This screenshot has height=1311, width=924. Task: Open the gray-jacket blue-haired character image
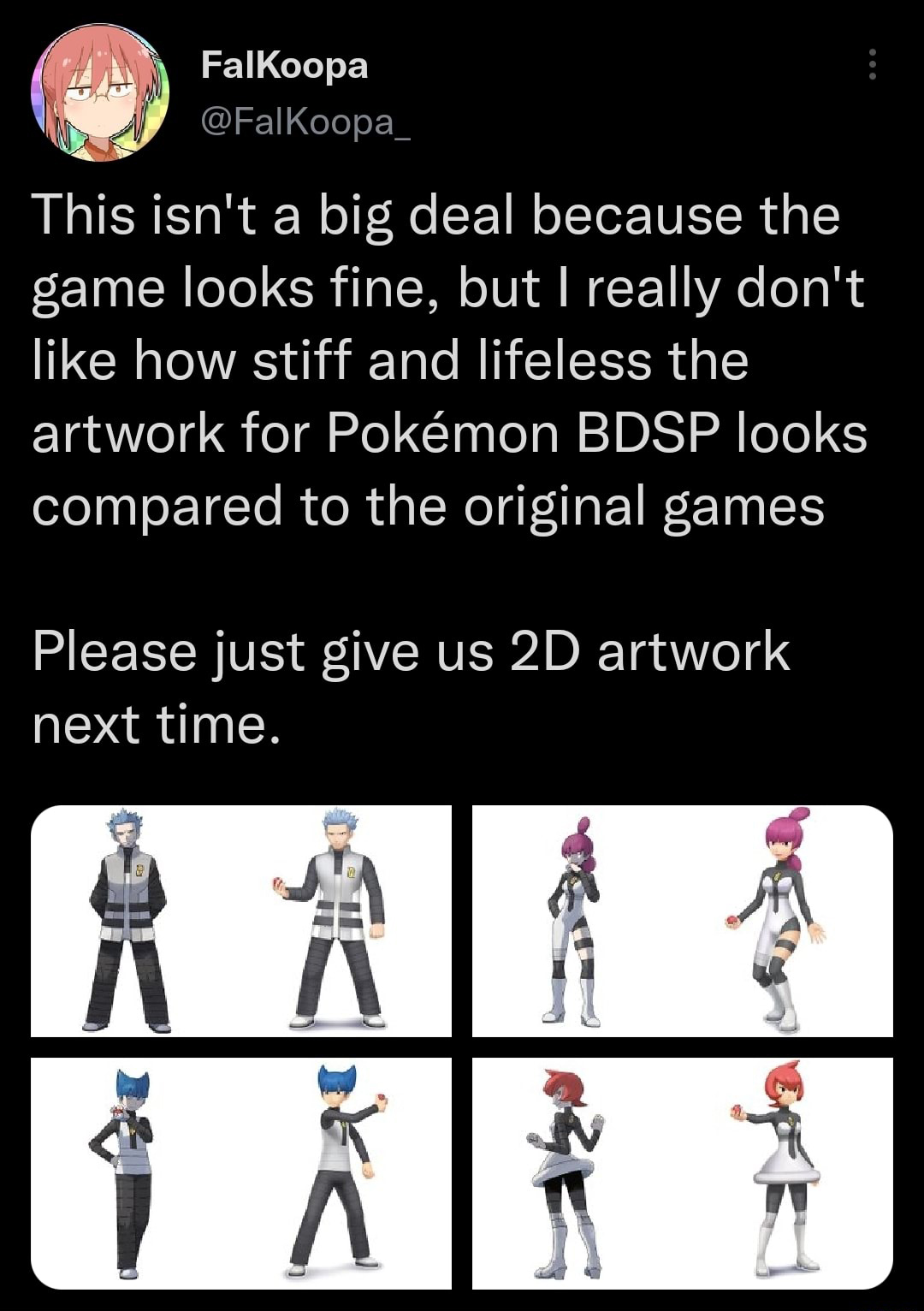point(241,921)
